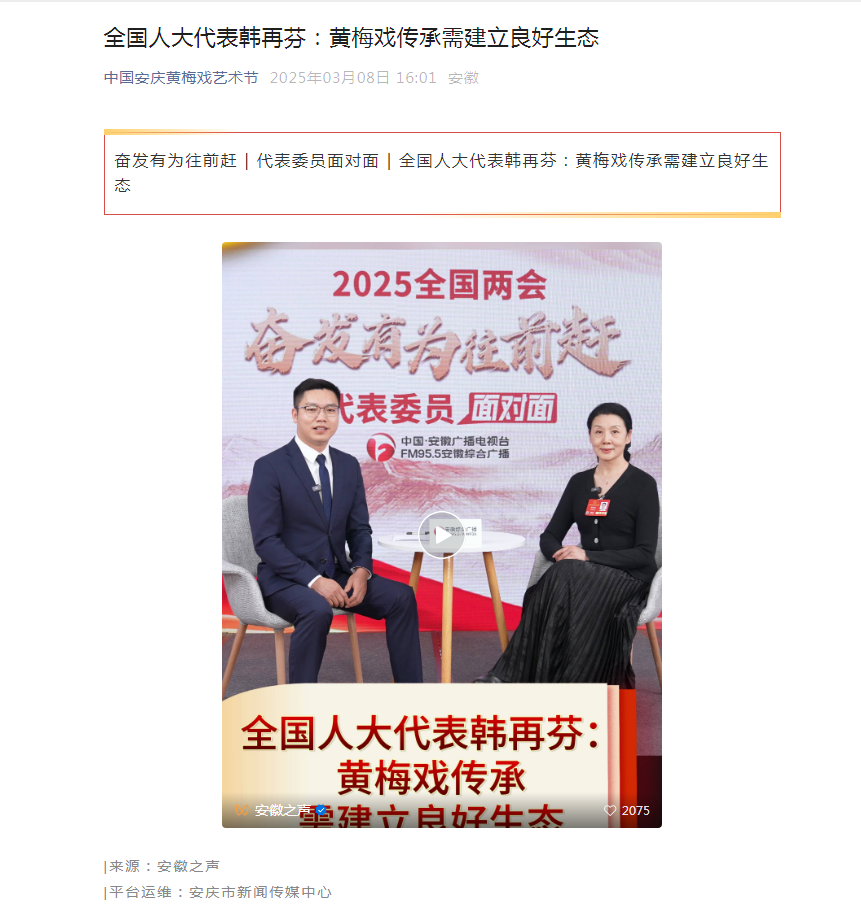Like the video via the heart icon
Viewport: 861px width, 904px height.
[x=610, y=811]
